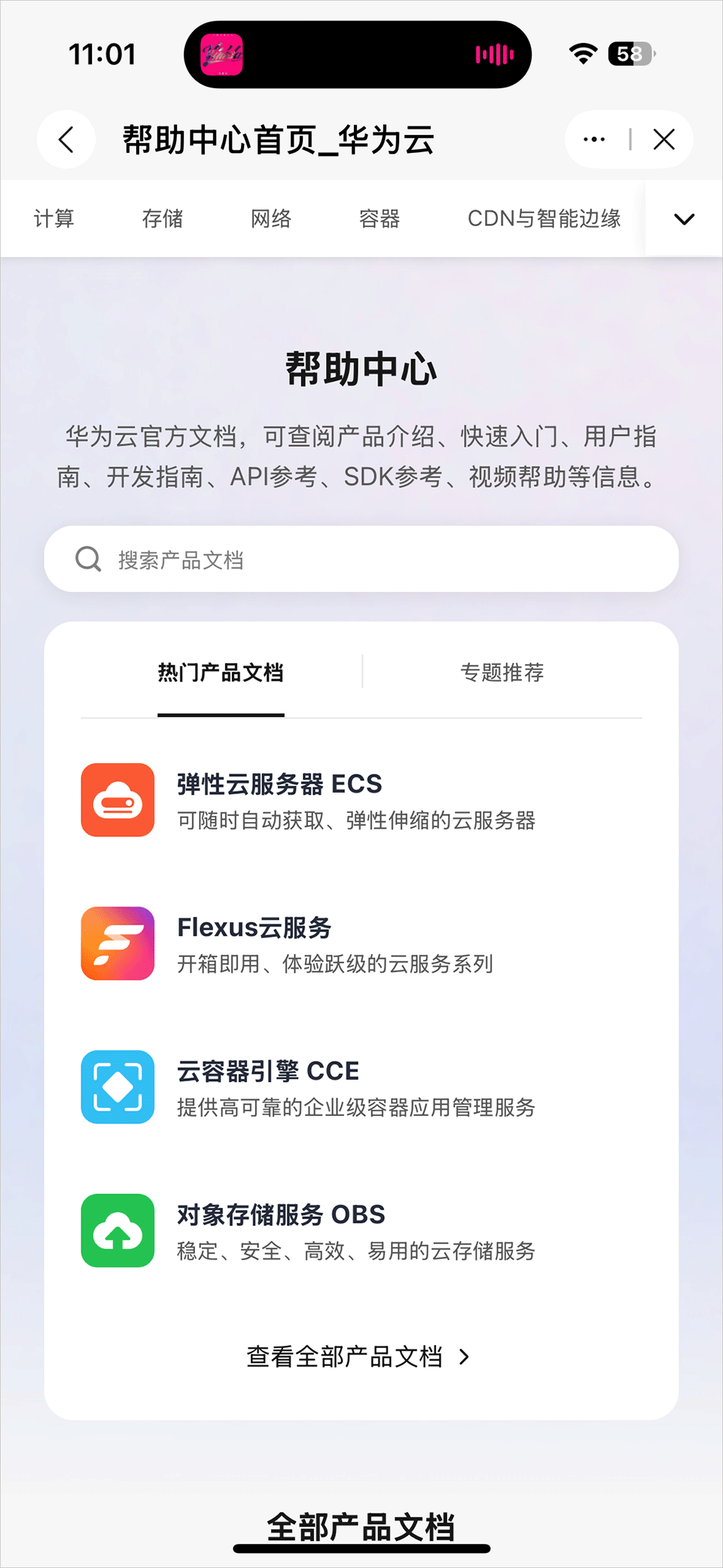
Task: Select the 网络 category tab
Action: click(x=270, y=219)
